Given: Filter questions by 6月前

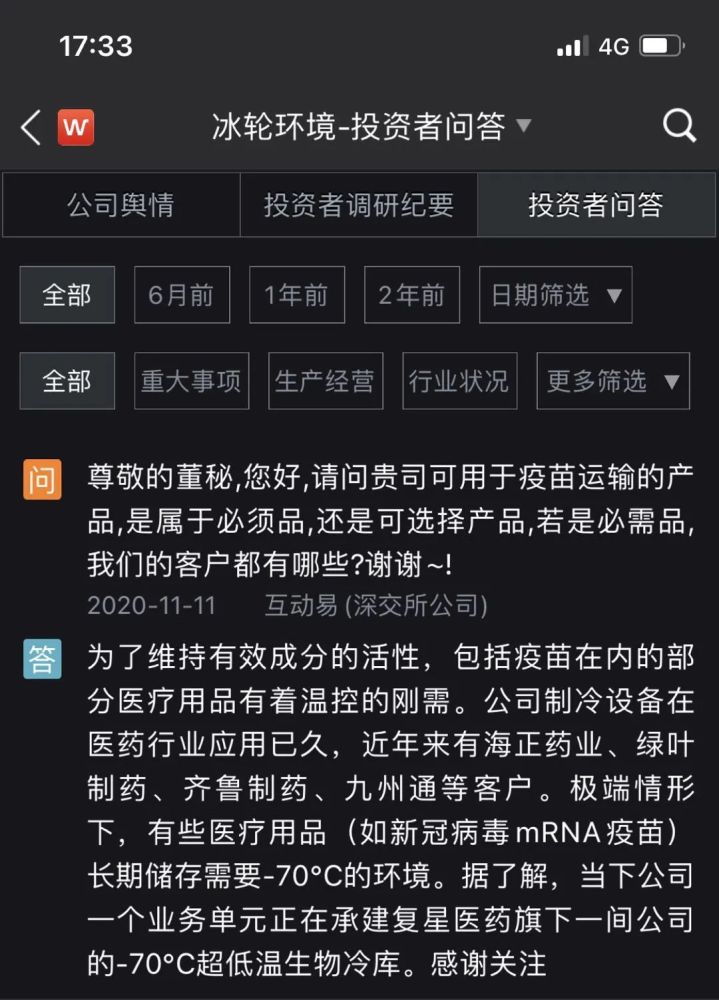Looking at the screenshot, I should 182,295.
